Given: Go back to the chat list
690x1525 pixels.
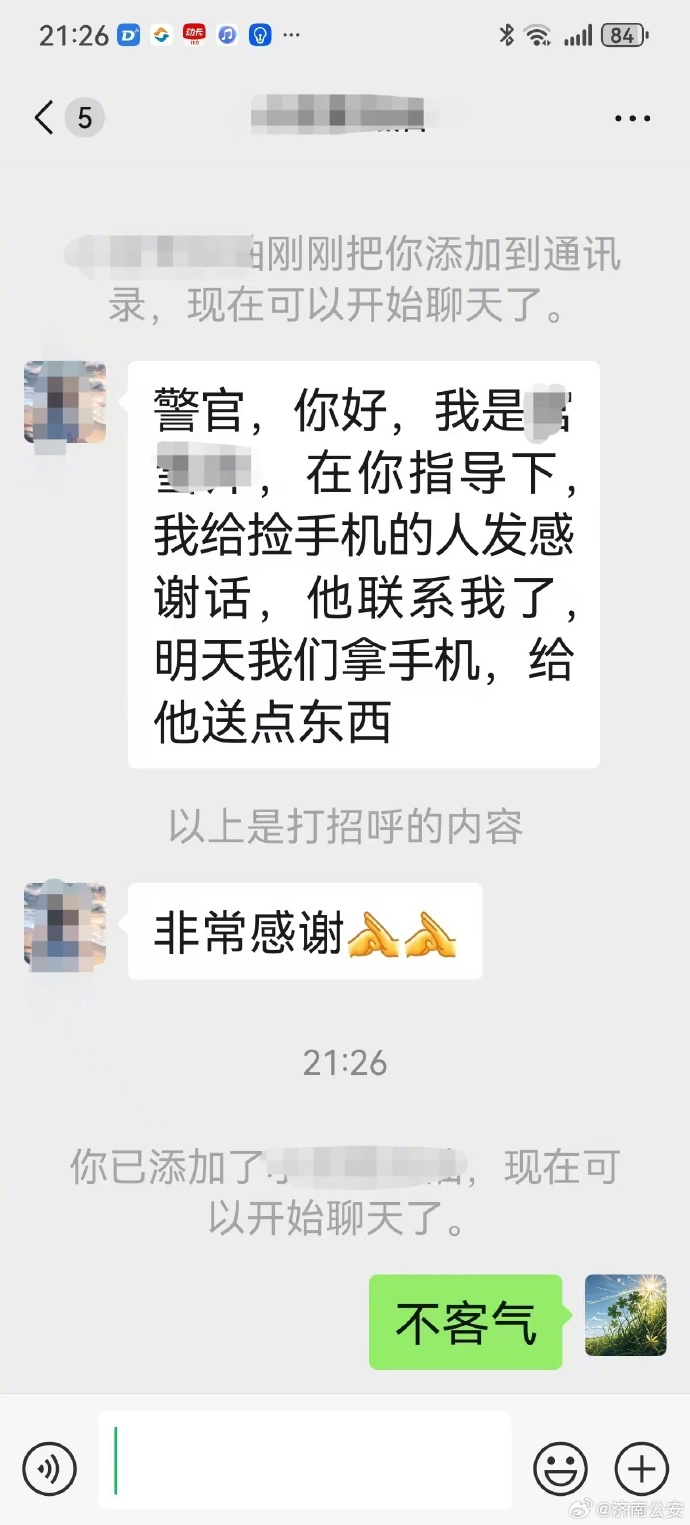Looking at the screenshot, I should click(x=45, y=119).
